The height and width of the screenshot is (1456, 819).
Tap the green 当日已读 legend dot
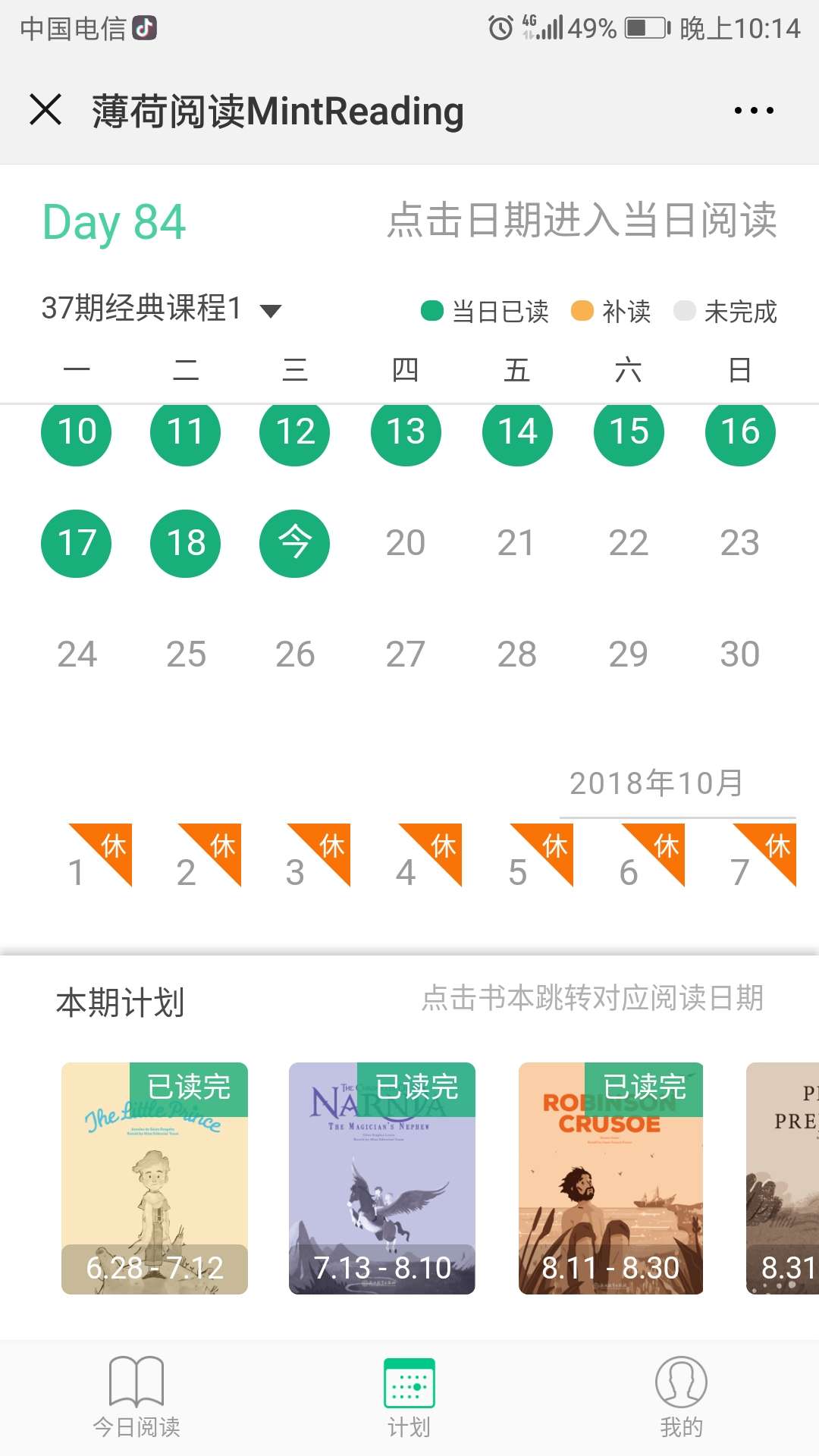point(430,311)
